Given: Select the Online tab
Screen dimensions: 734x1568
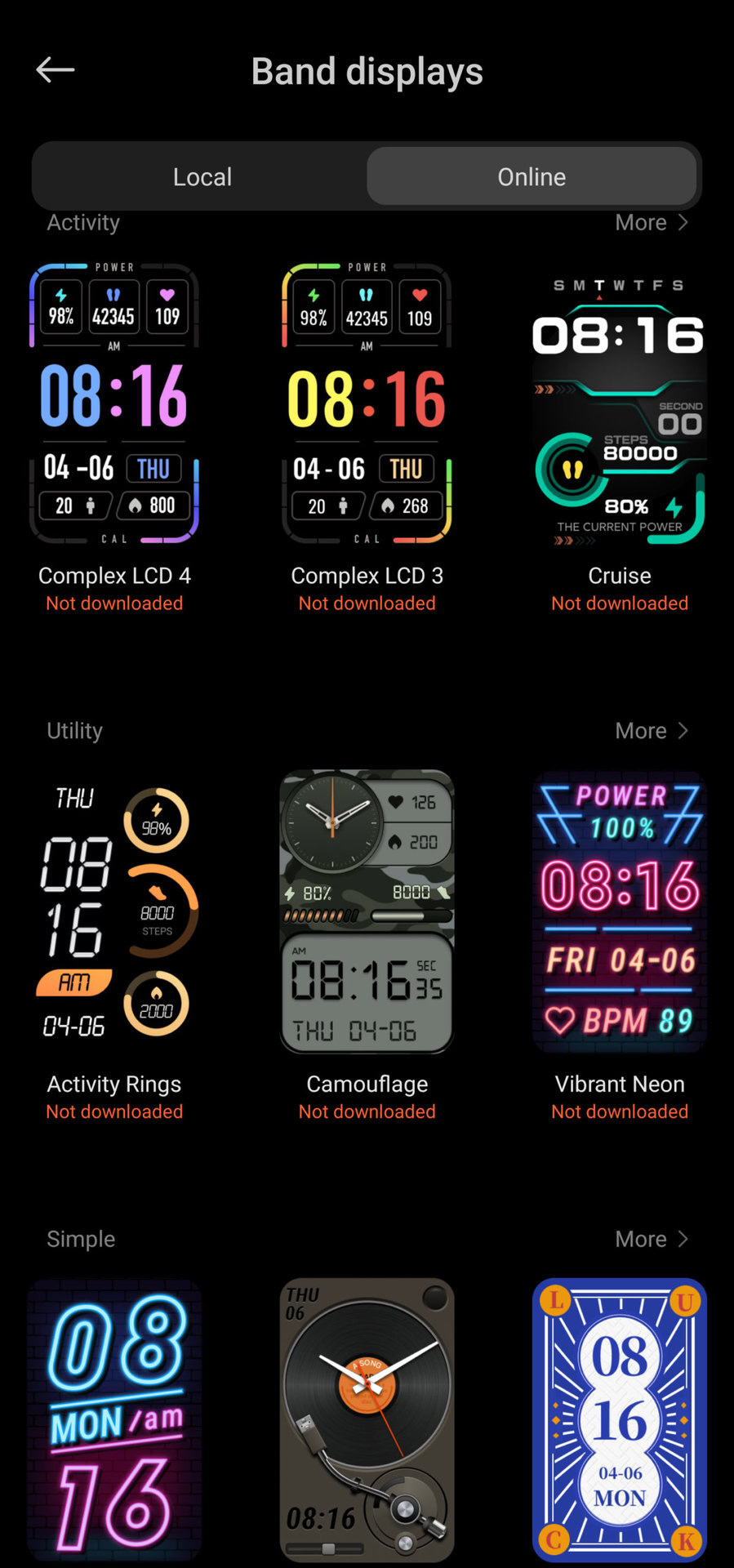Looking at the screenshot, I should tap(532, 176).
